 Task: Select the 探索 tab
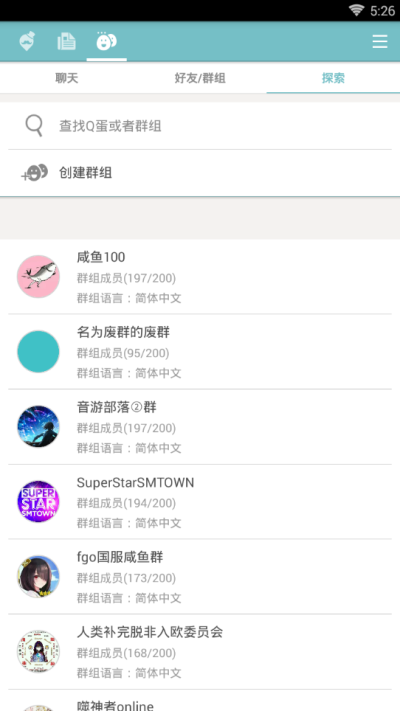(333, 78)
